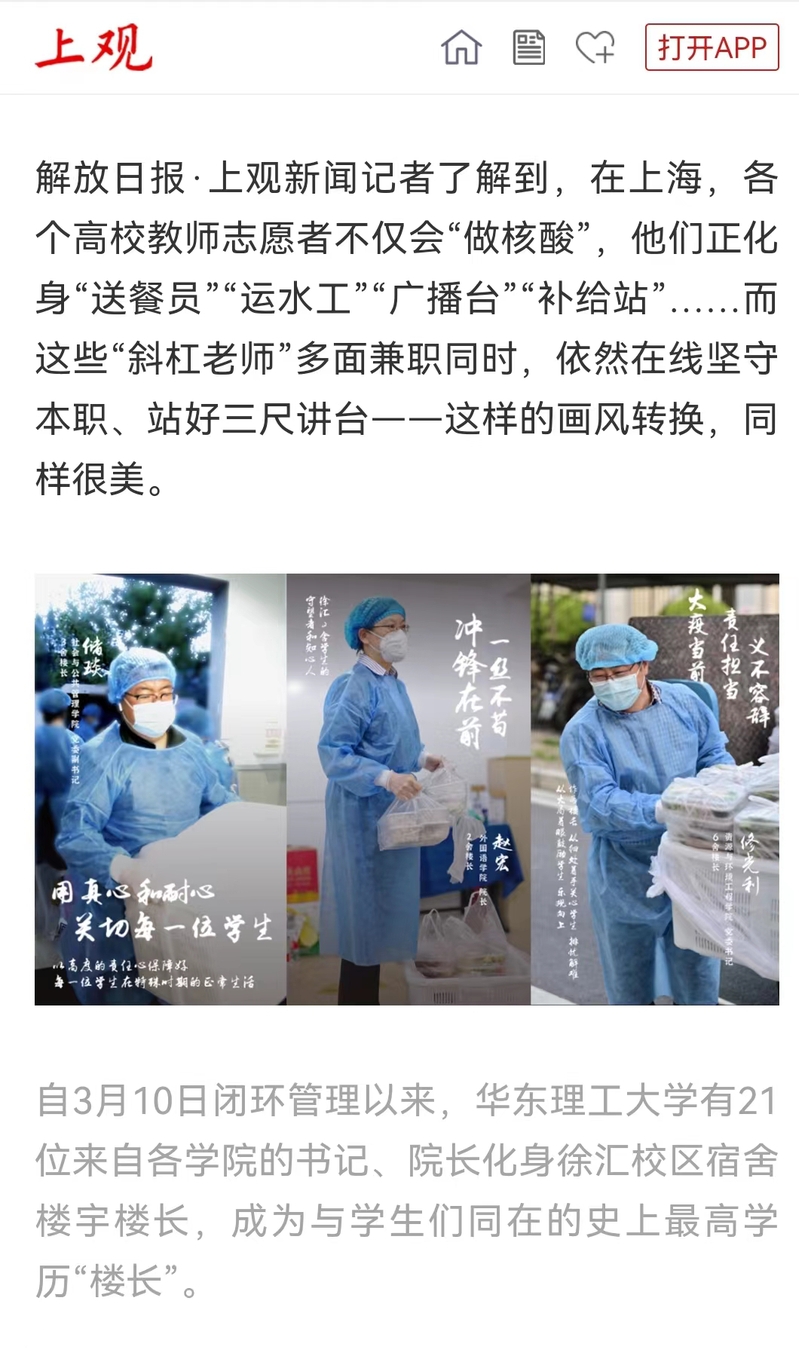
Task: Go to the home page icon
Action: tap(461, 47)
